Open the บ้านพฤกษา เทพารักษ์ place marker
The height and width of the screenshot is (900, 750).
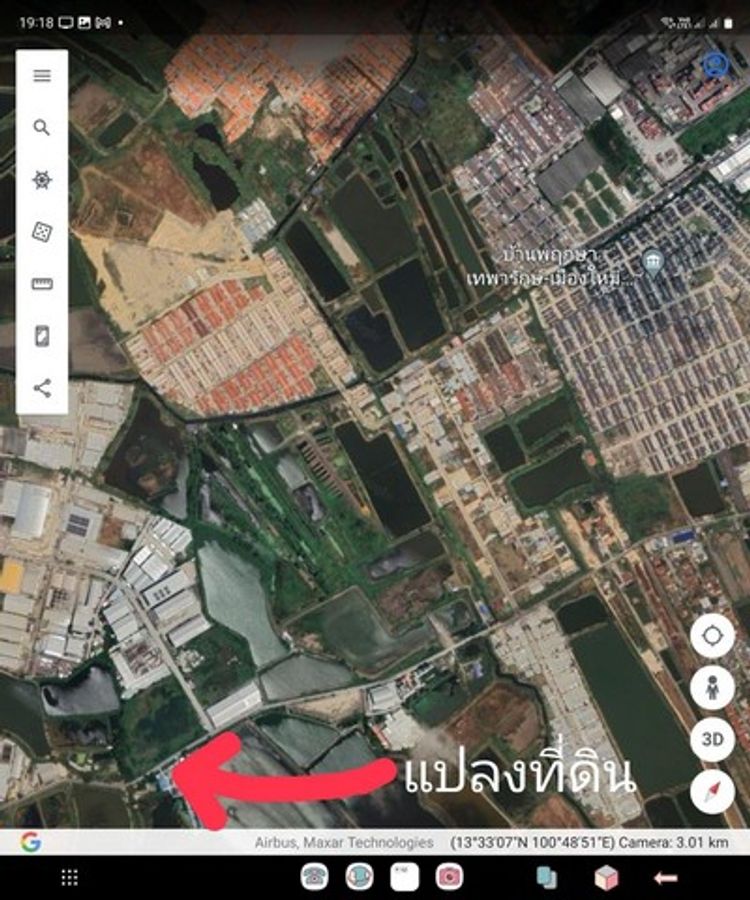[653, 263]
